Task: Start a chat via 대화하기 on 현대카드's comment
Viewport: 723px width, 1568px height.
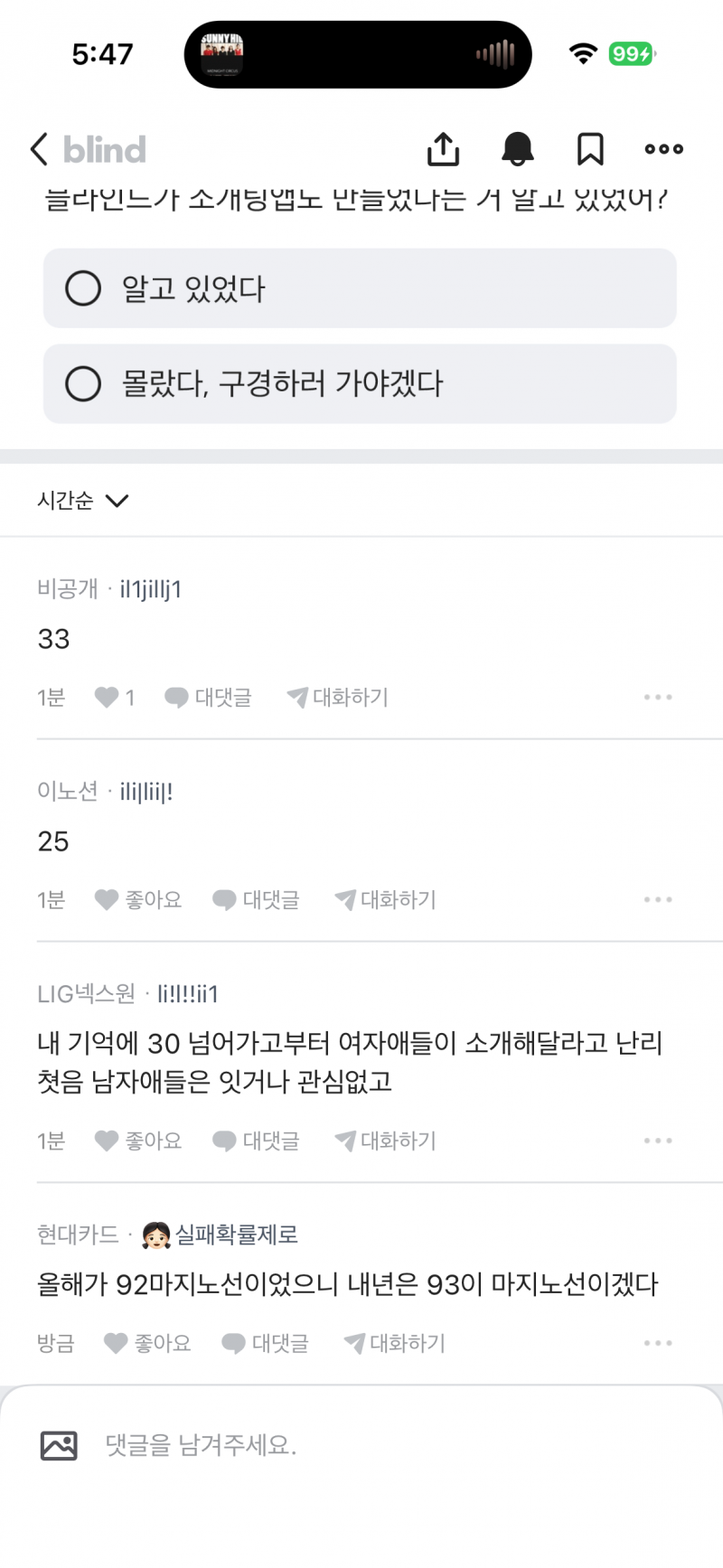Action: tap(394, 1343)
